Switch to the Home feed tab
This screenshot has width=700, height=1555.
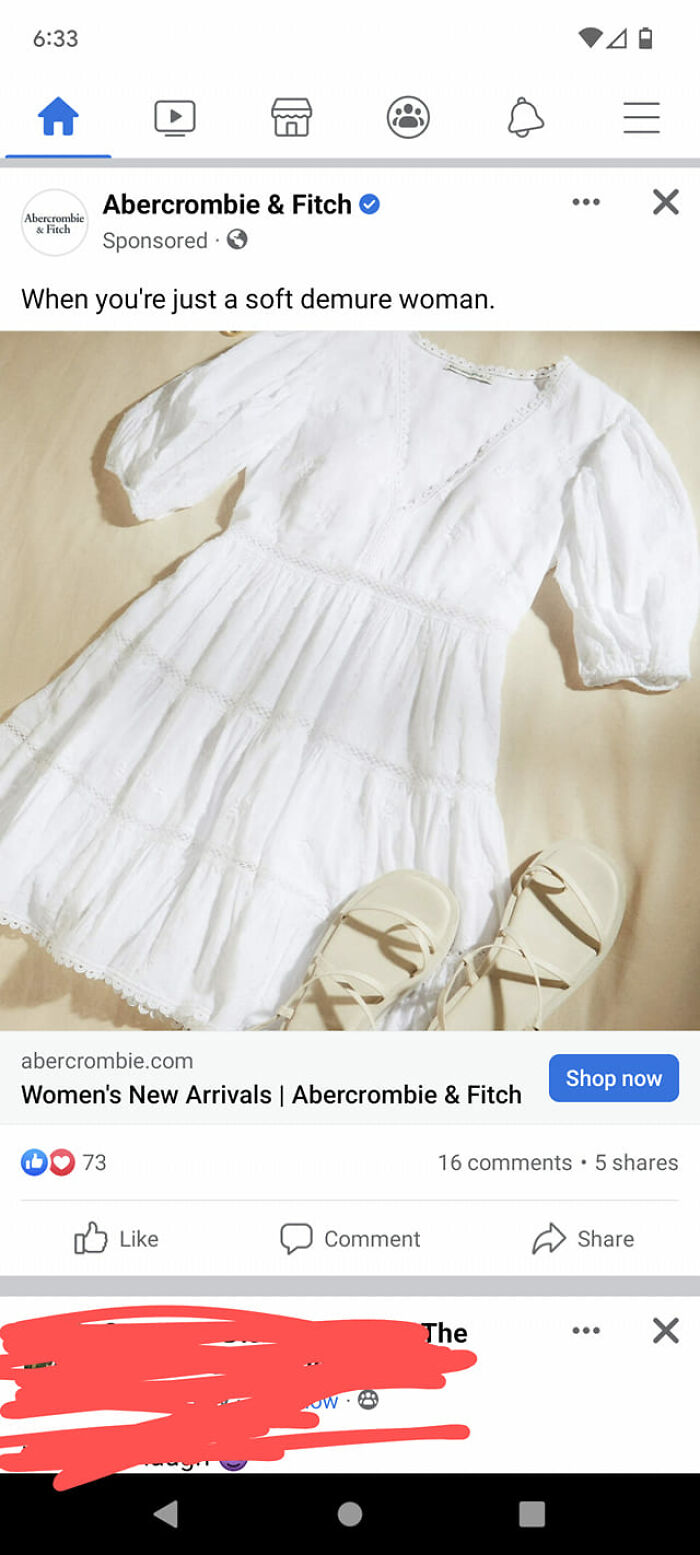point(58,117)
